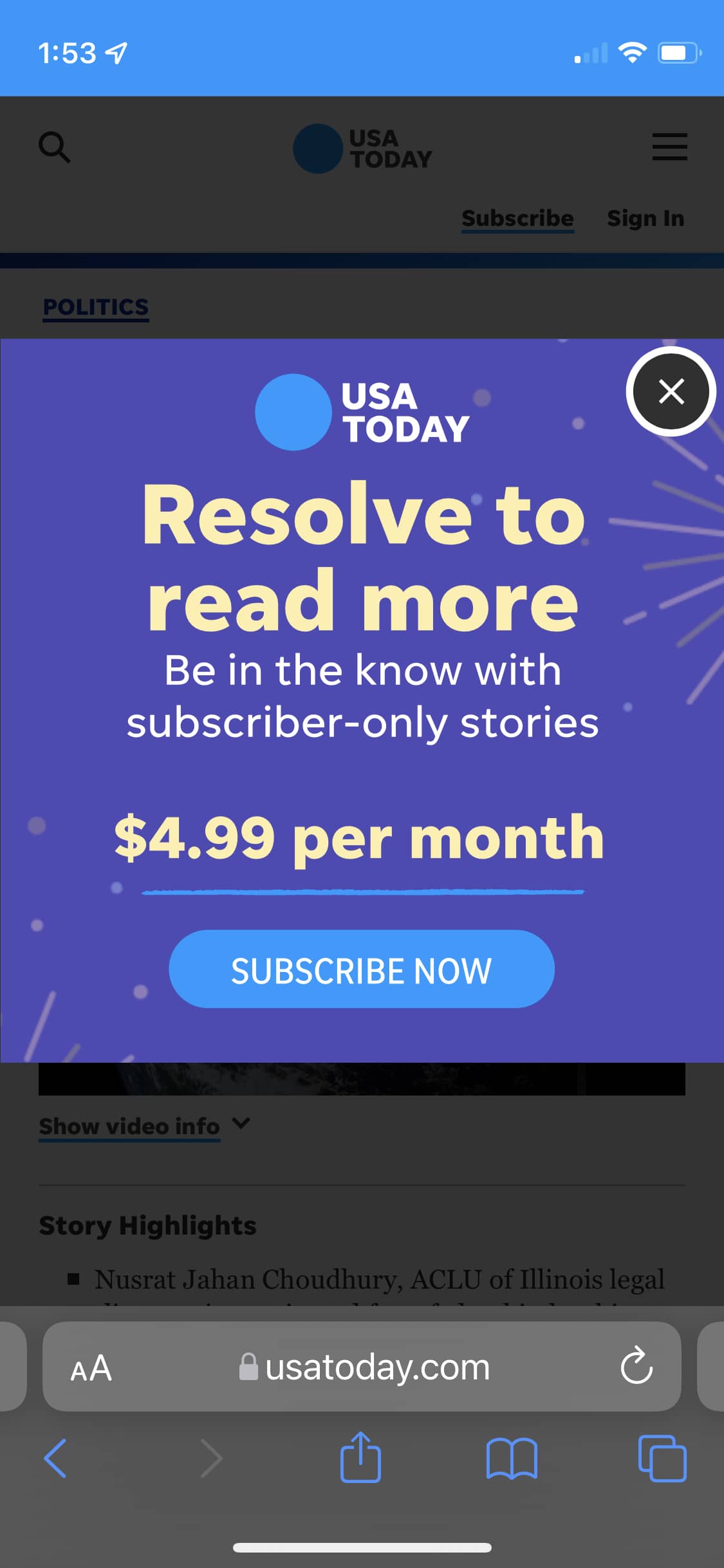Screen dimensions: 724x1568
Task: Dismiss the subscription popup
Action: tap(671, 391)
